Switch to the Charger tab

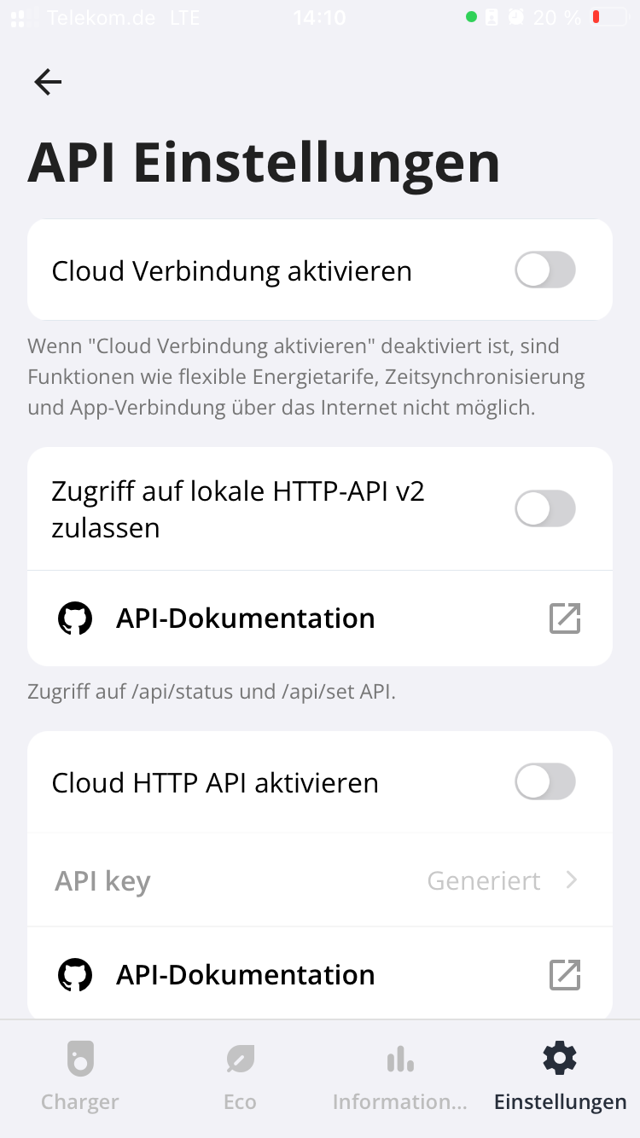pos(80,1076)
